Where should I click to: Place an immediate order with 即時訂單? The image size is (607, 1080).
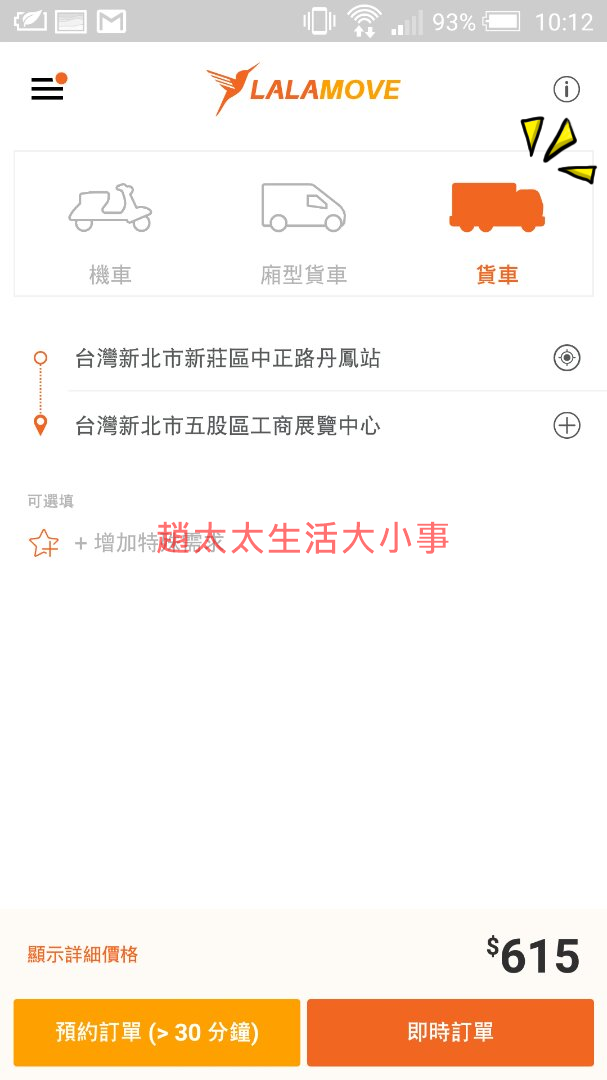click(450, 1032)
